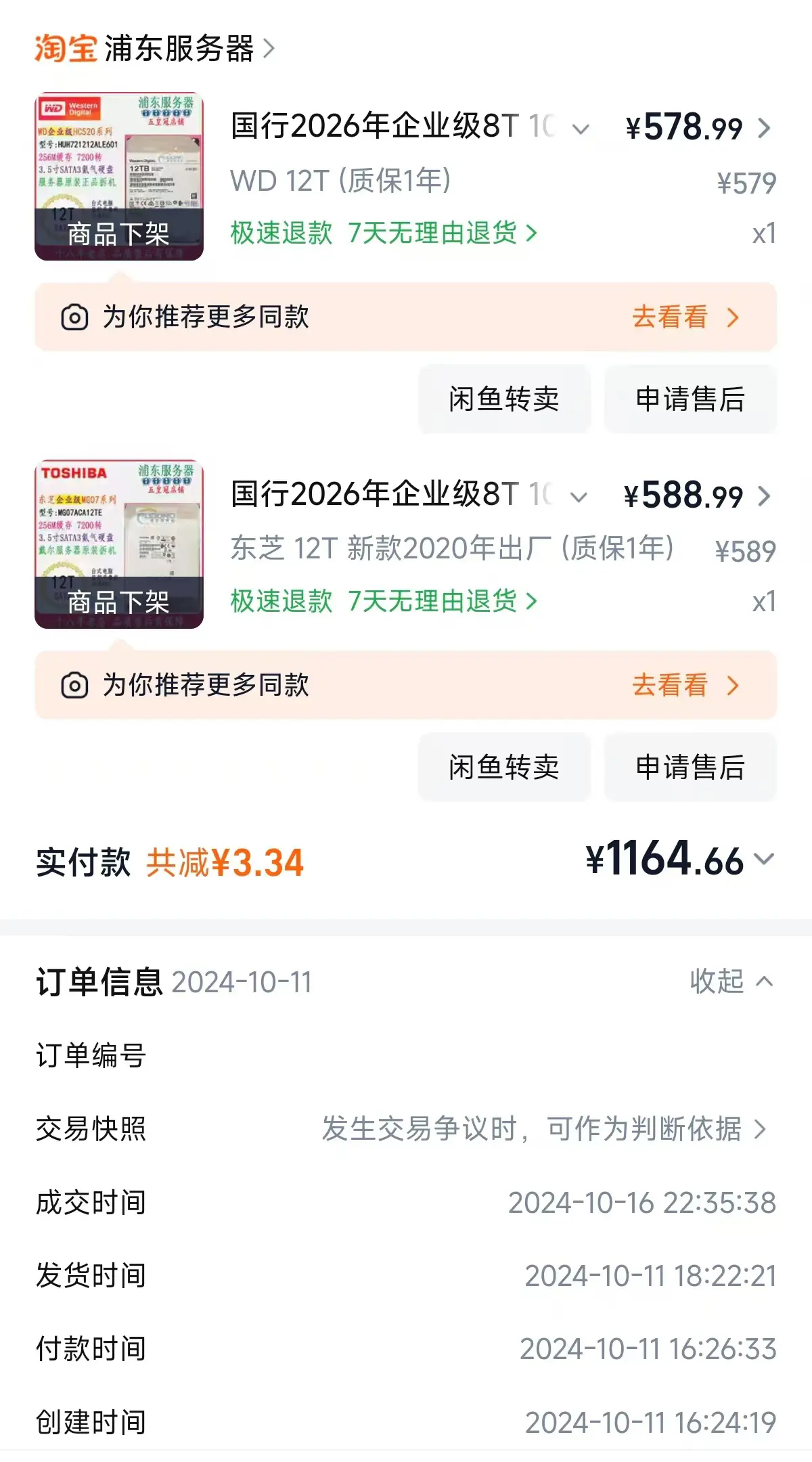Request 申请售后 for the WD 12T item

tap(690, 399)
